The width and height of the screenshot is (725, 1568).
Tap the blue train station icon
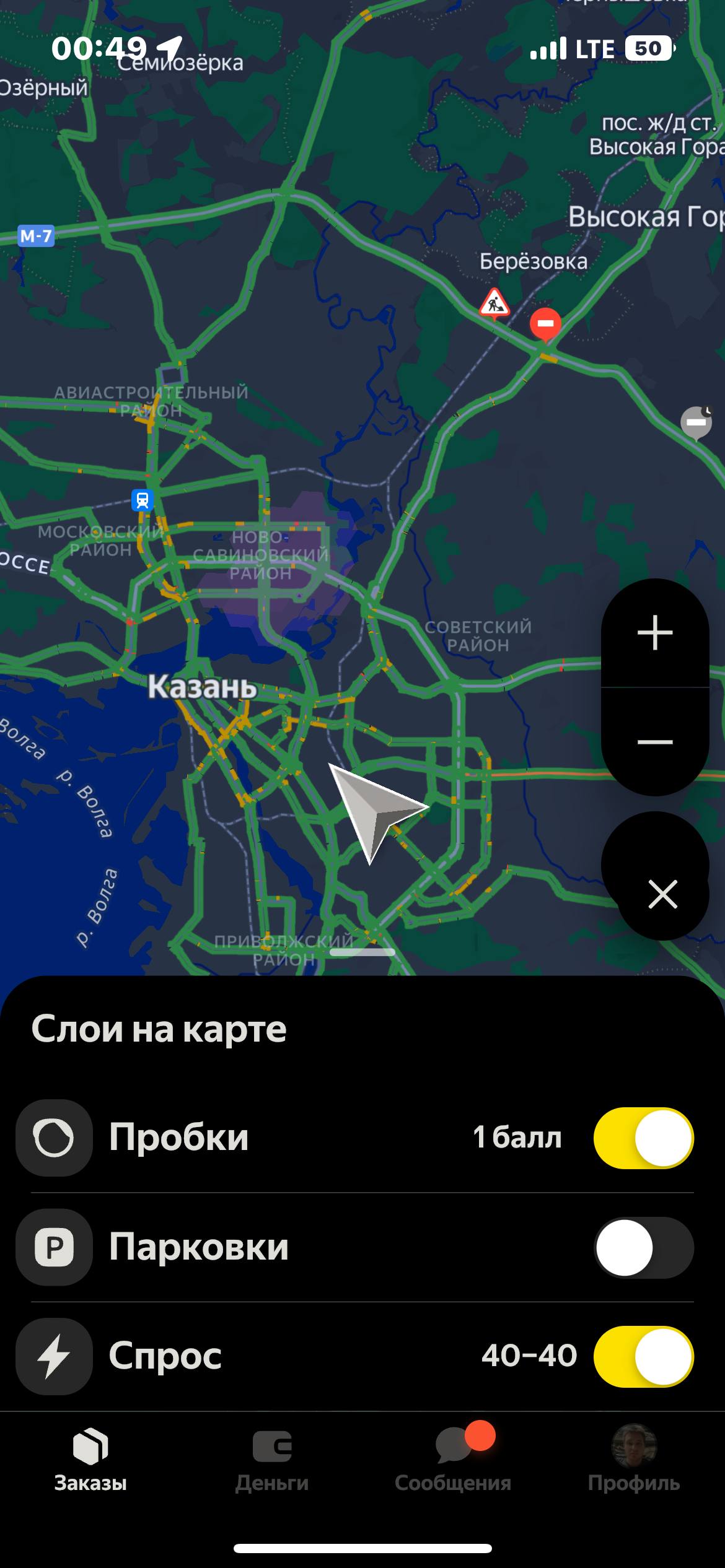pyautogui.click(x=143, y=499)
